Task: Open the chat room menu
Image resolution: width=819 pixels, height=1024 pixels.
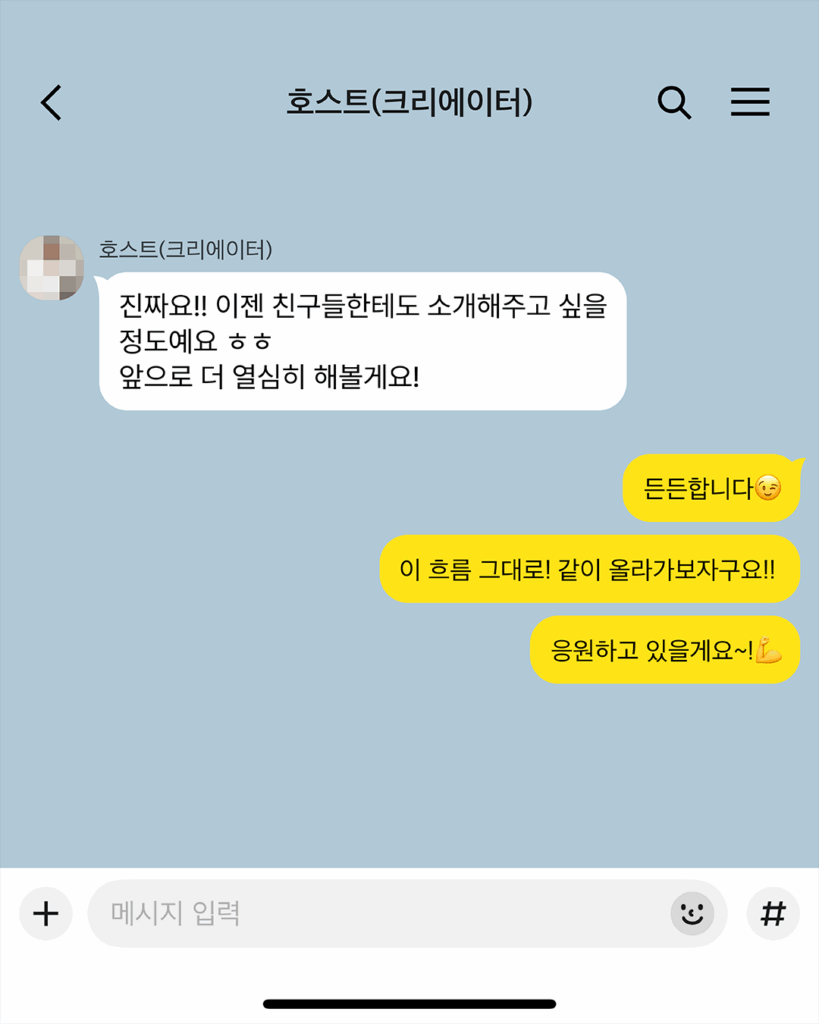Action: coord(749,102)
